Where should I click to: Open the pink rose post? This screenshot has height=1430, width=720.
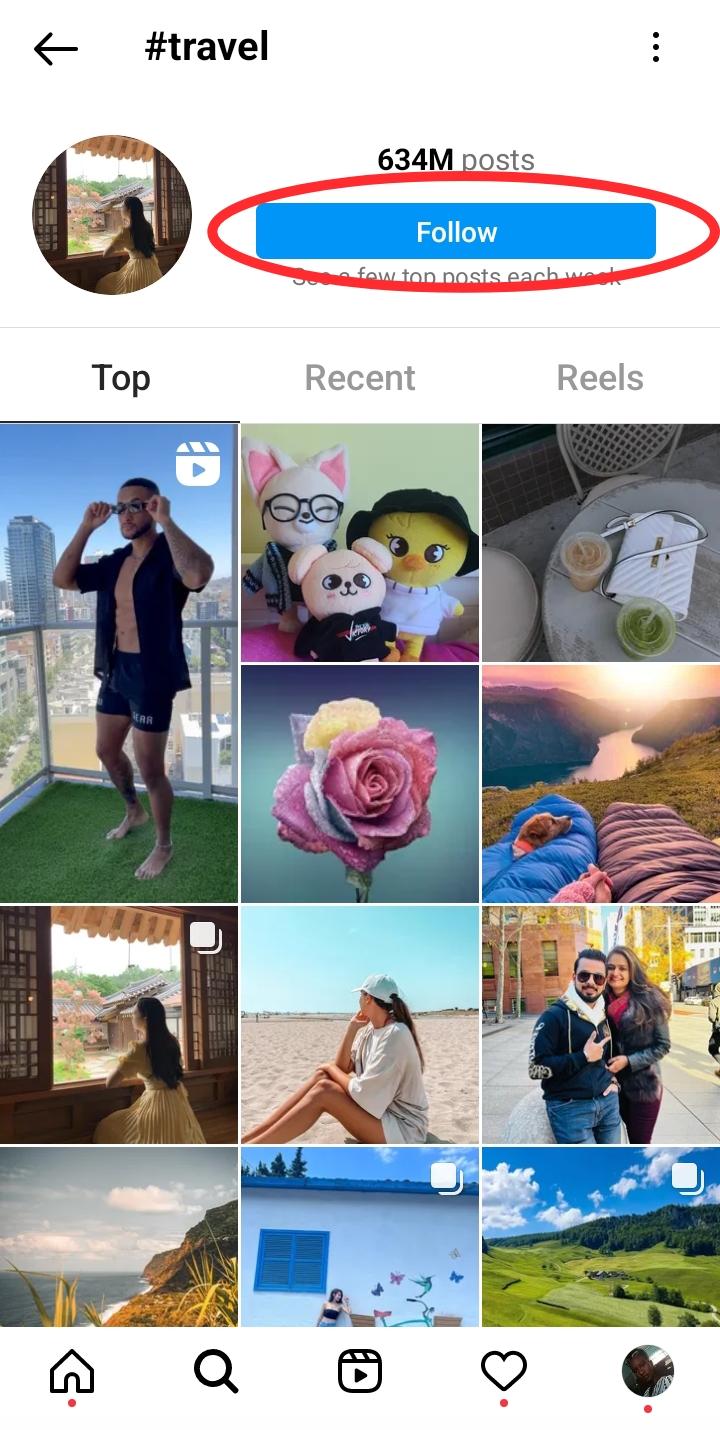coord(360,784)
